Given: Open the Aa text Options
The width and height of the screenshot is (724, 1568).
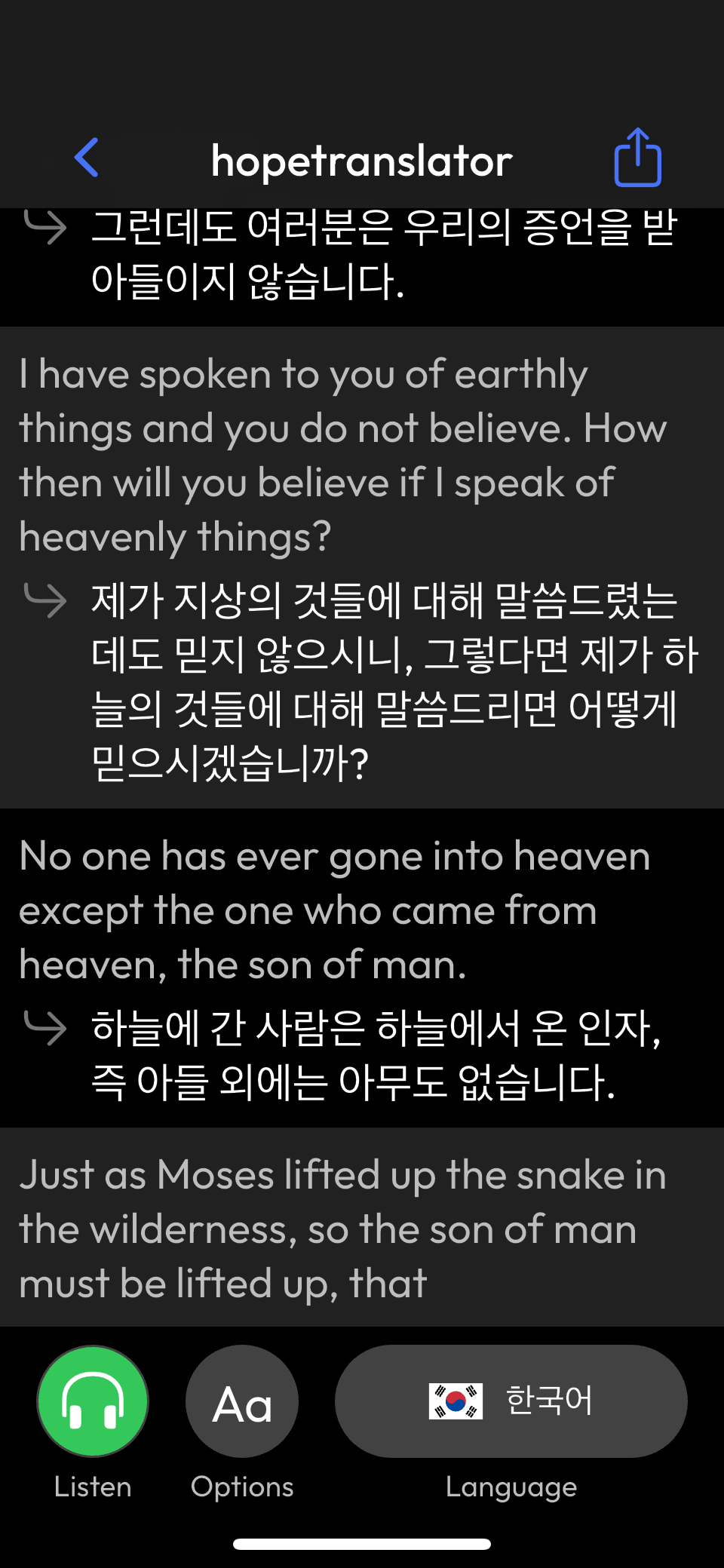Looking at the screenshot, I should point(242,1402).
